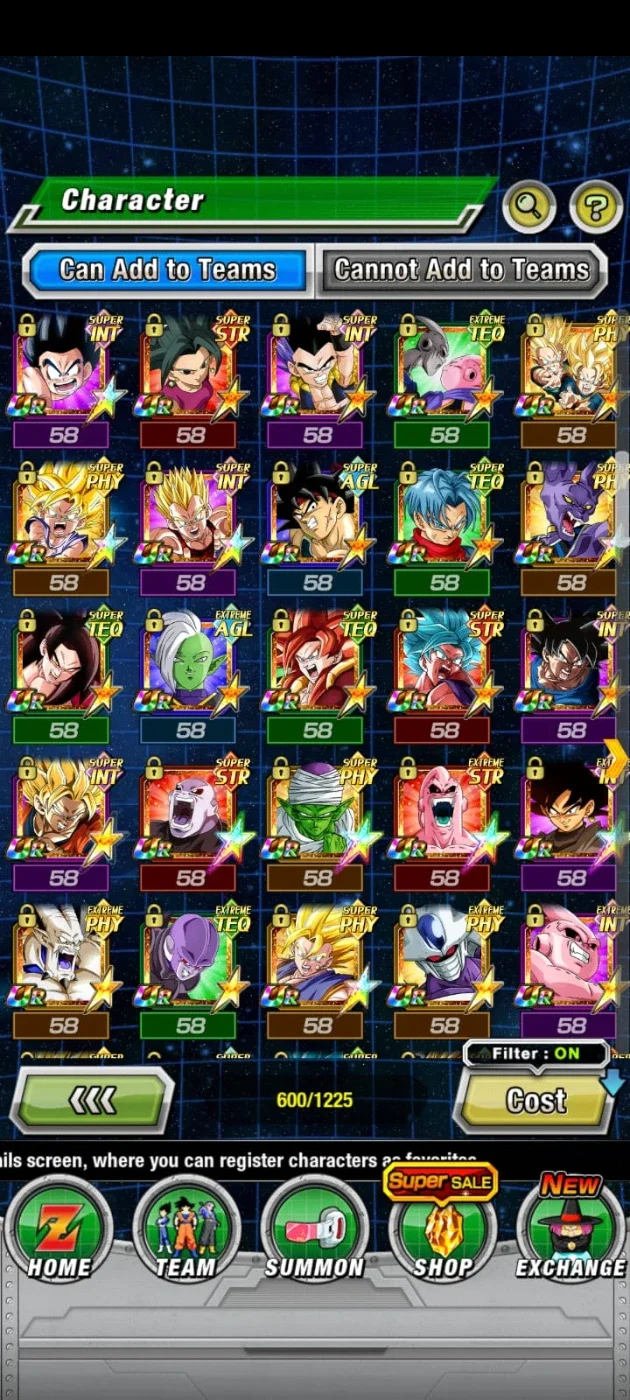630x1400 pixels.
Task: Open the Filter ON option
Action: 536,1053
